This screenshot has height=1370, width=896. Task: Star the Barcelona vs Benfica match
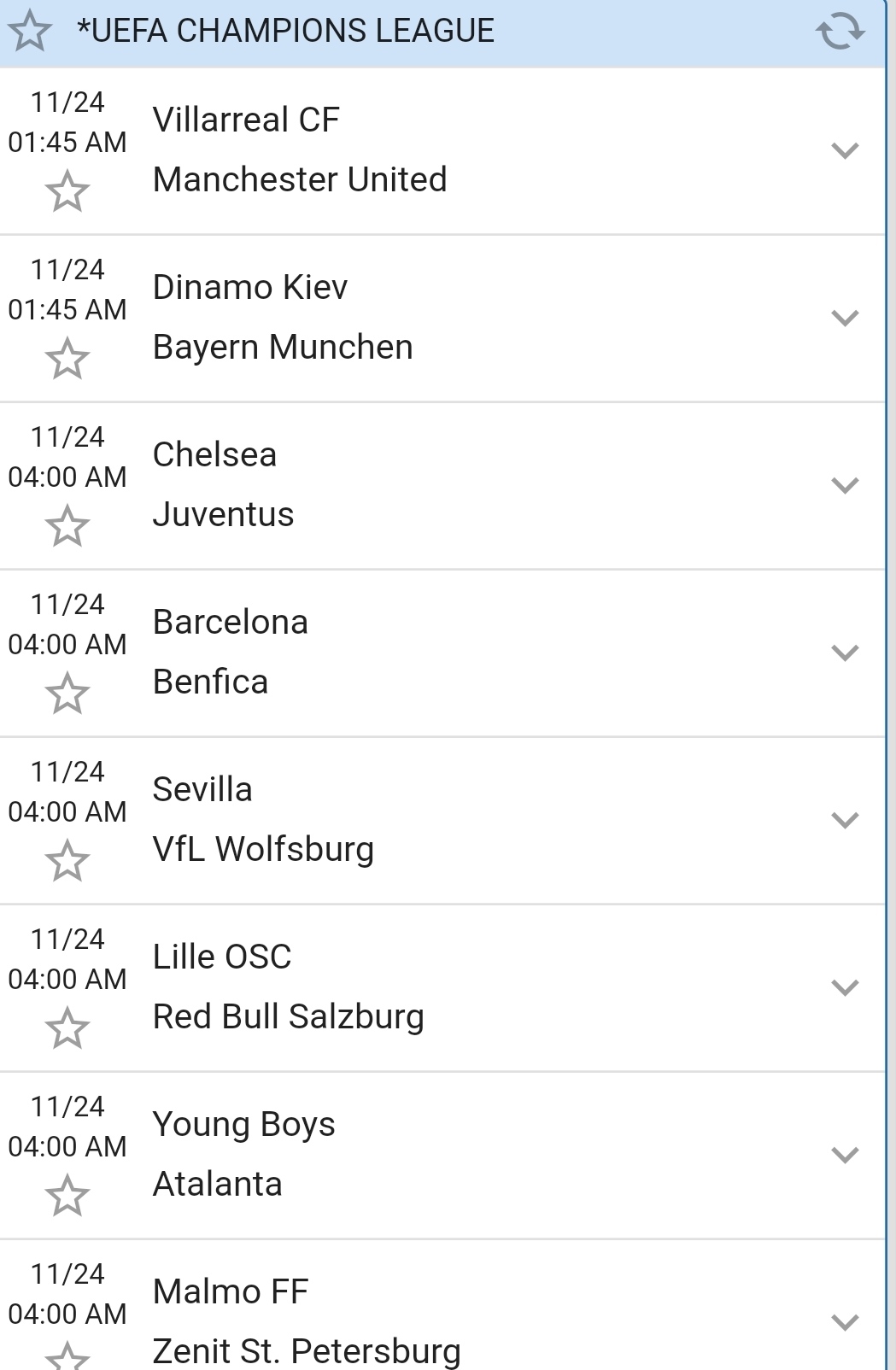point(67,693)
